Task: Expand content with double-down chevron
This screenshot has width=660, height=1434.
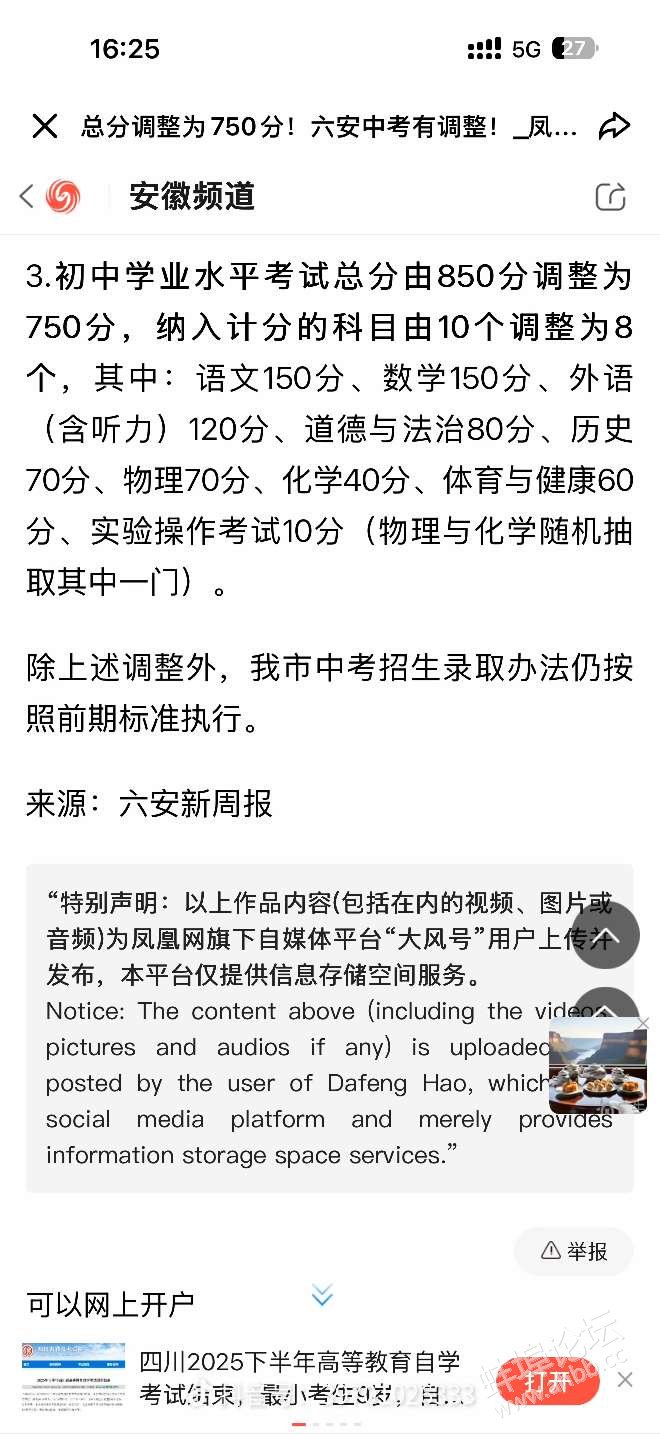Action: point(322,1296)
